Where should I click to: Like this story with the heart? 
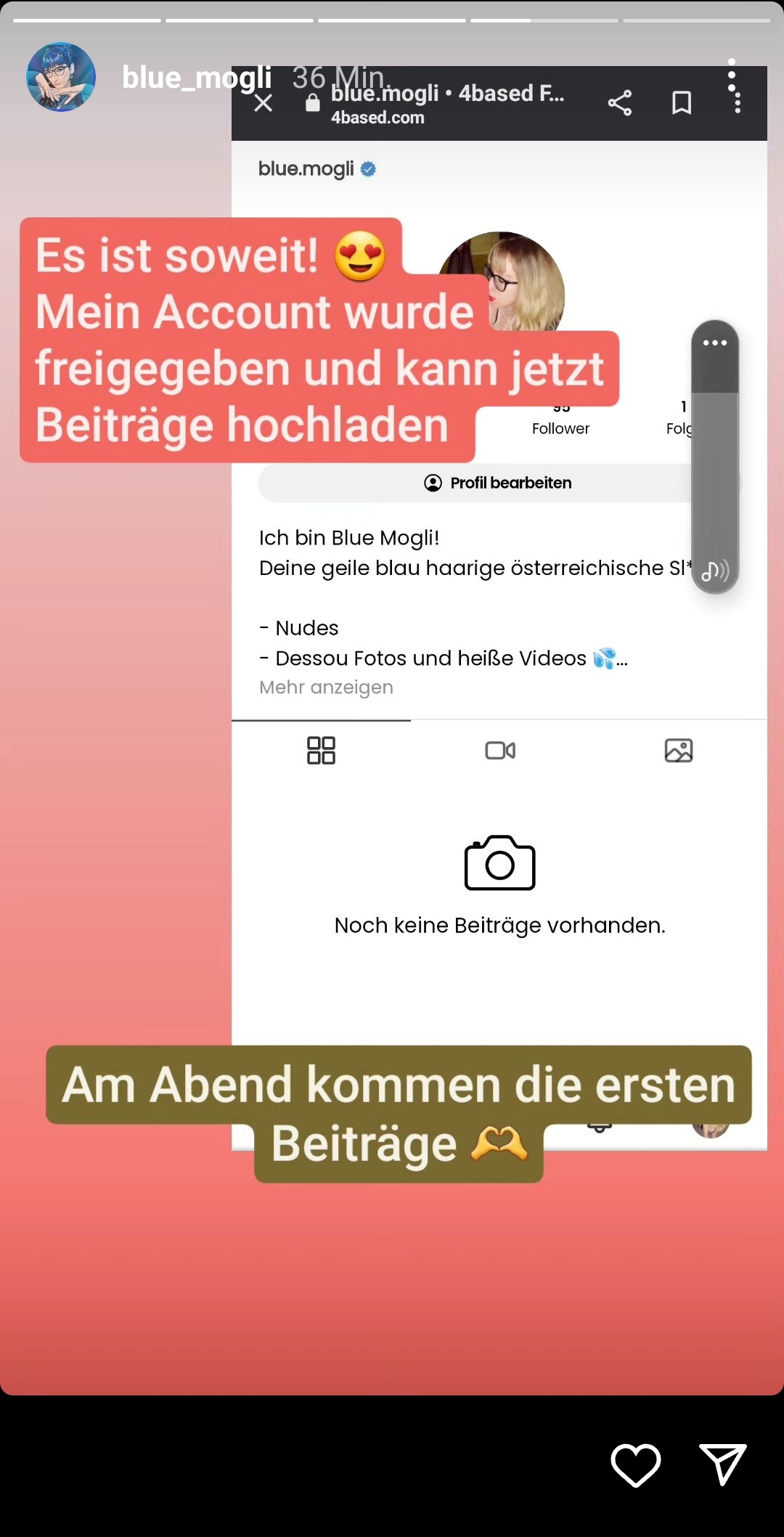pos(635,1464)
